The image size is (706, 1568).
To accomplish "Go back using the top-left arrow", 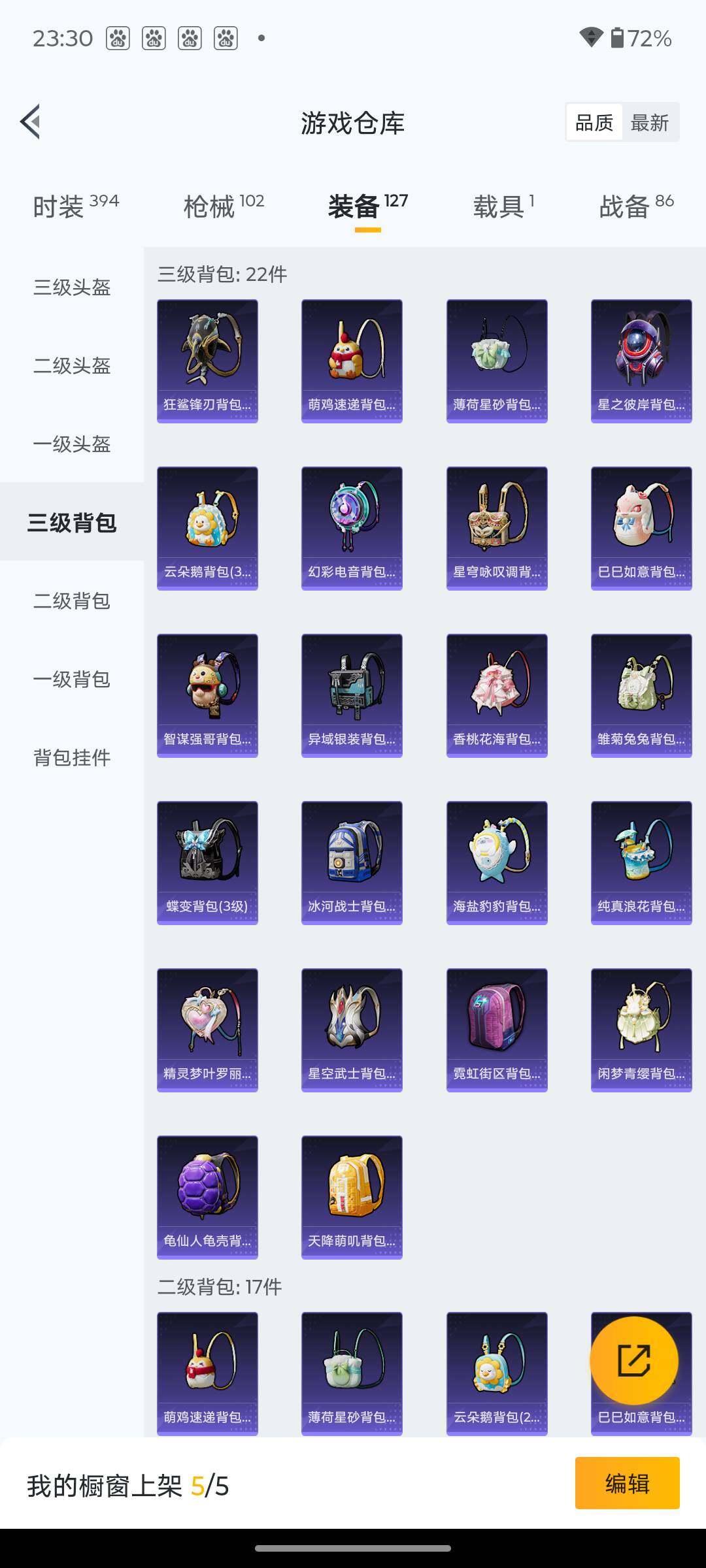I will 30,122.
